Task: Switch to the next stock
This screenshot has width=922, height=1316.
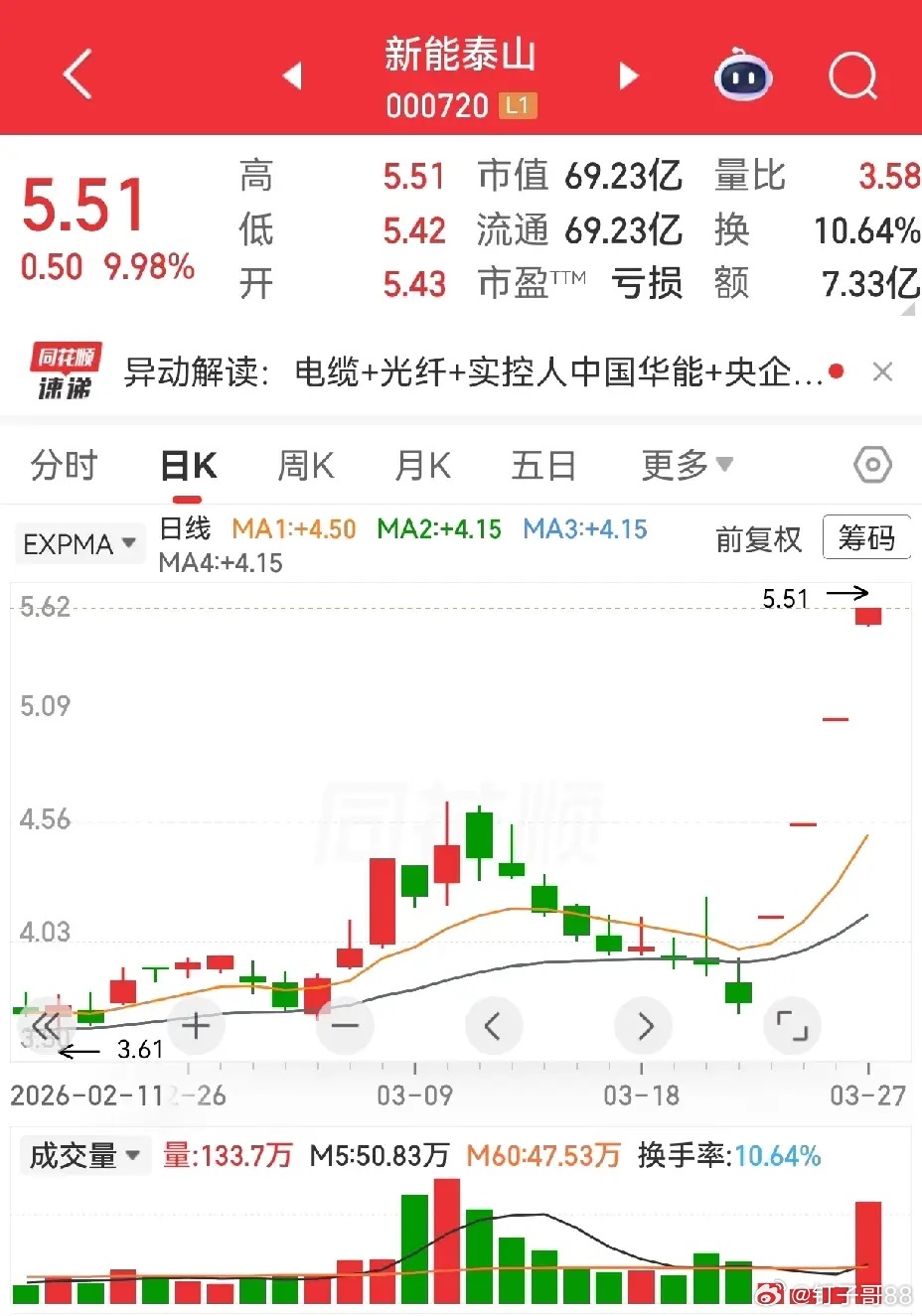Action: pyautogui.click(x=628, y=75)
